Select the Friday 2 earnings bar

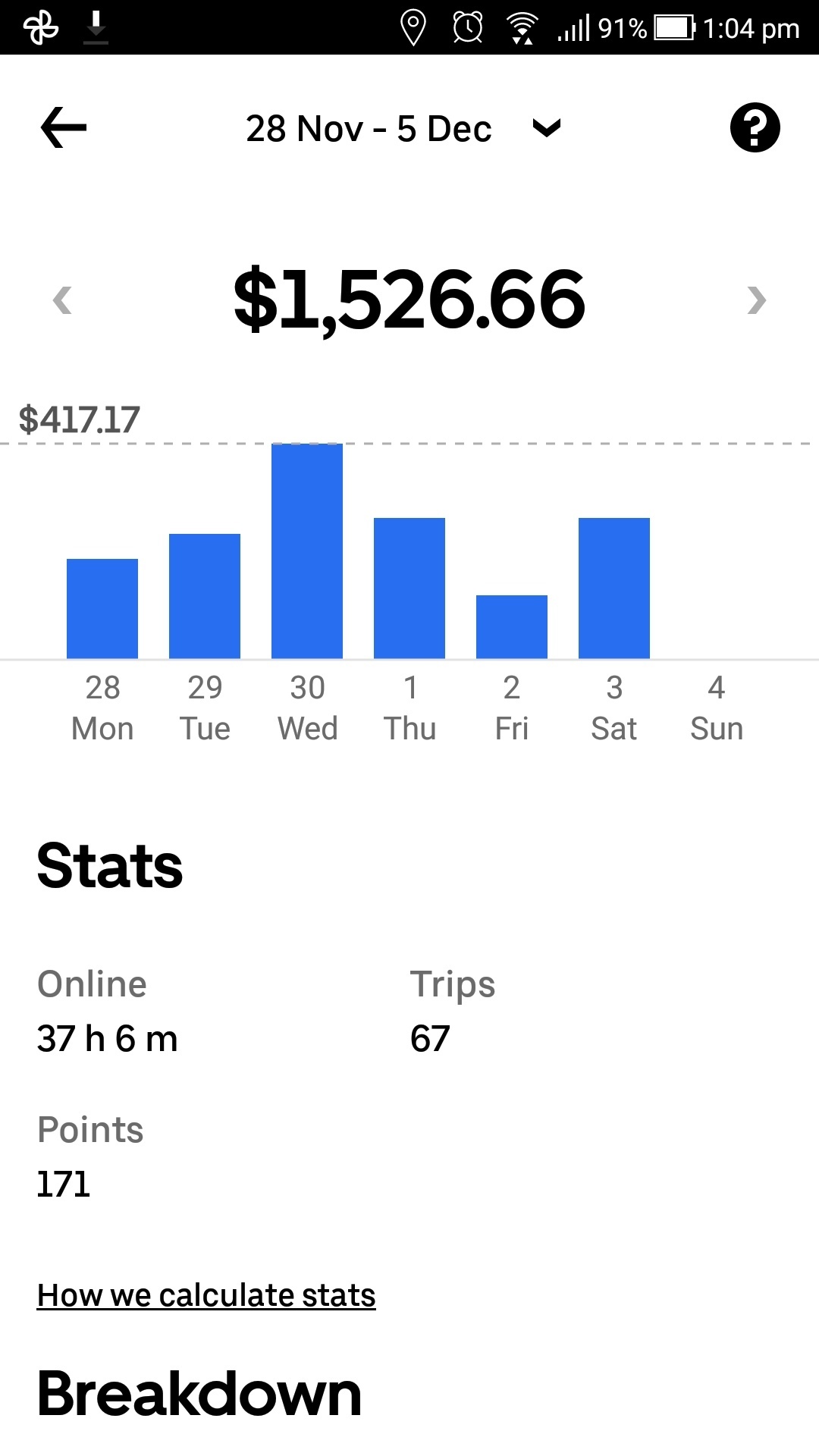[512, 626]
